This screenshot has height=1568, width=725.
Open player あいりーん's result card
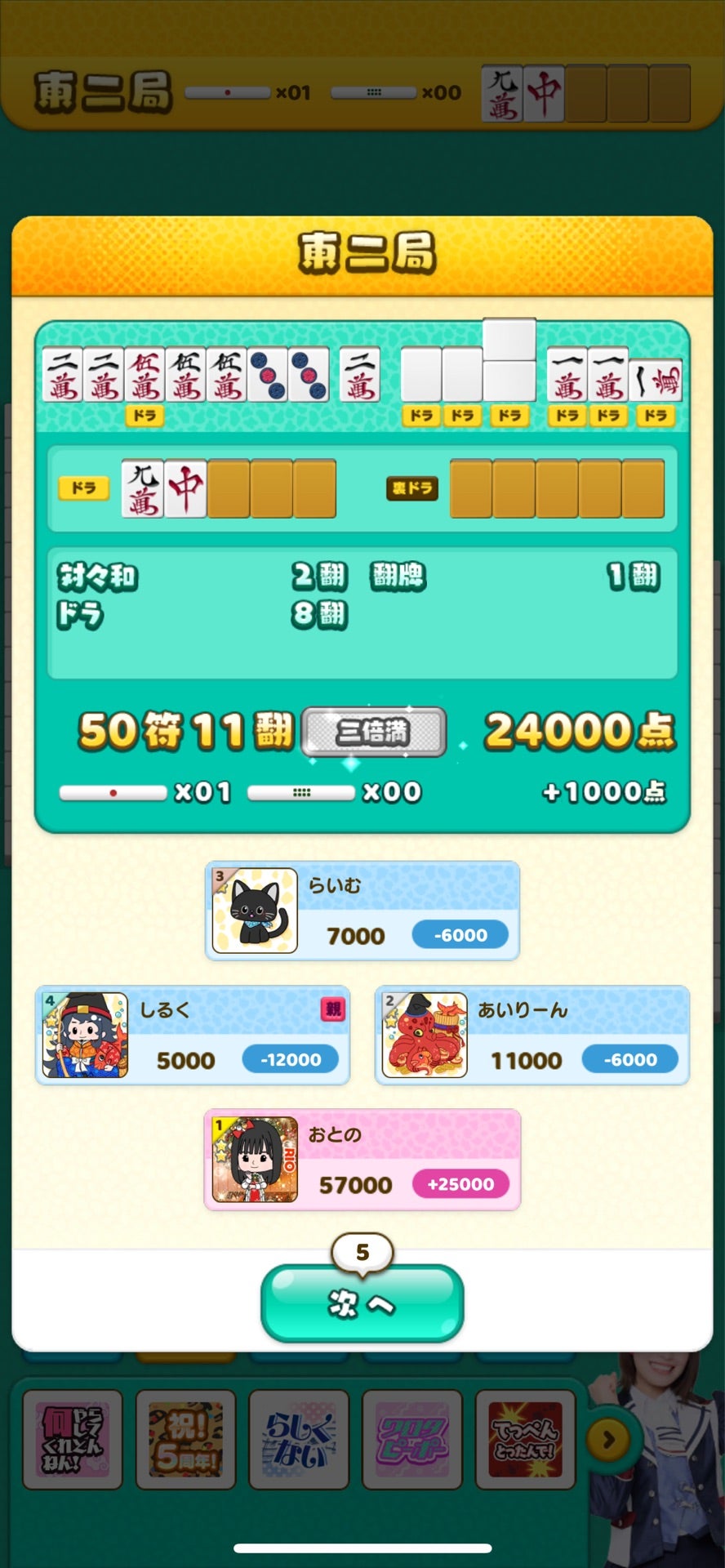[x=532, y=1036]
